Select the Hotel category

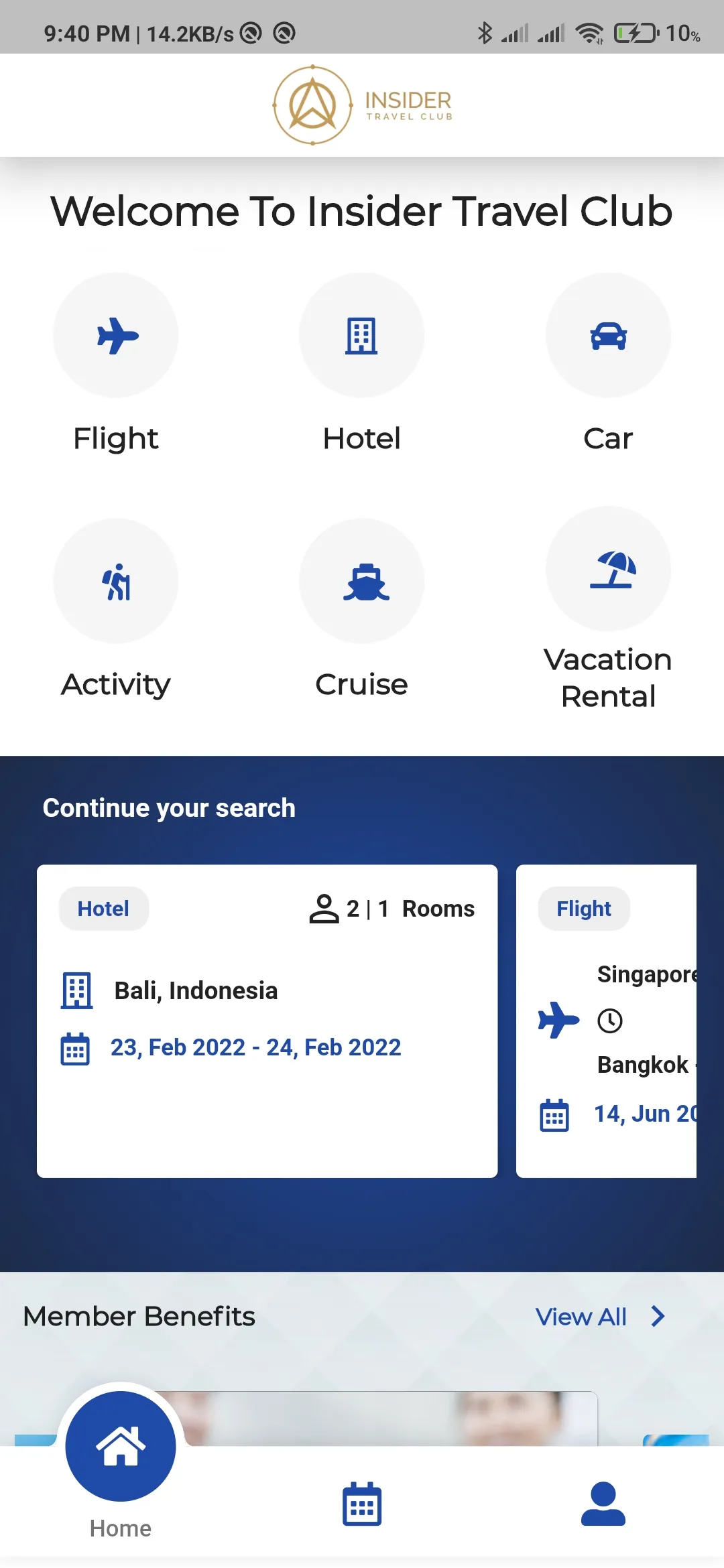pos(361,336)
